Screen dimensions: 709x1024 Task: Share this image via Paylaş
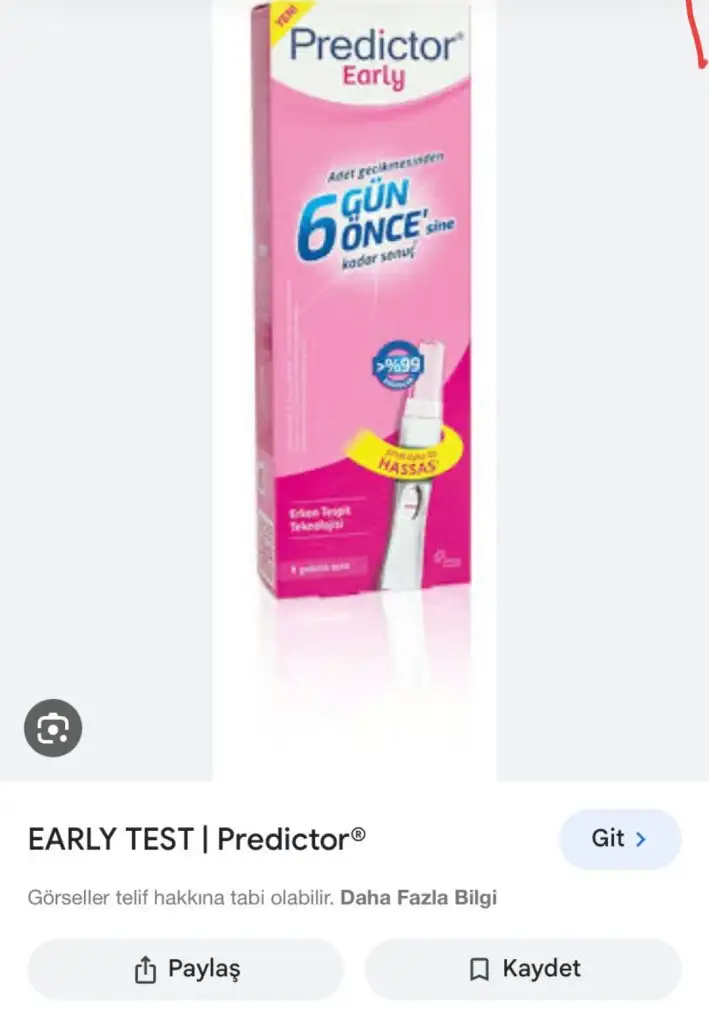pyautogui.click(x=186, y=969)
